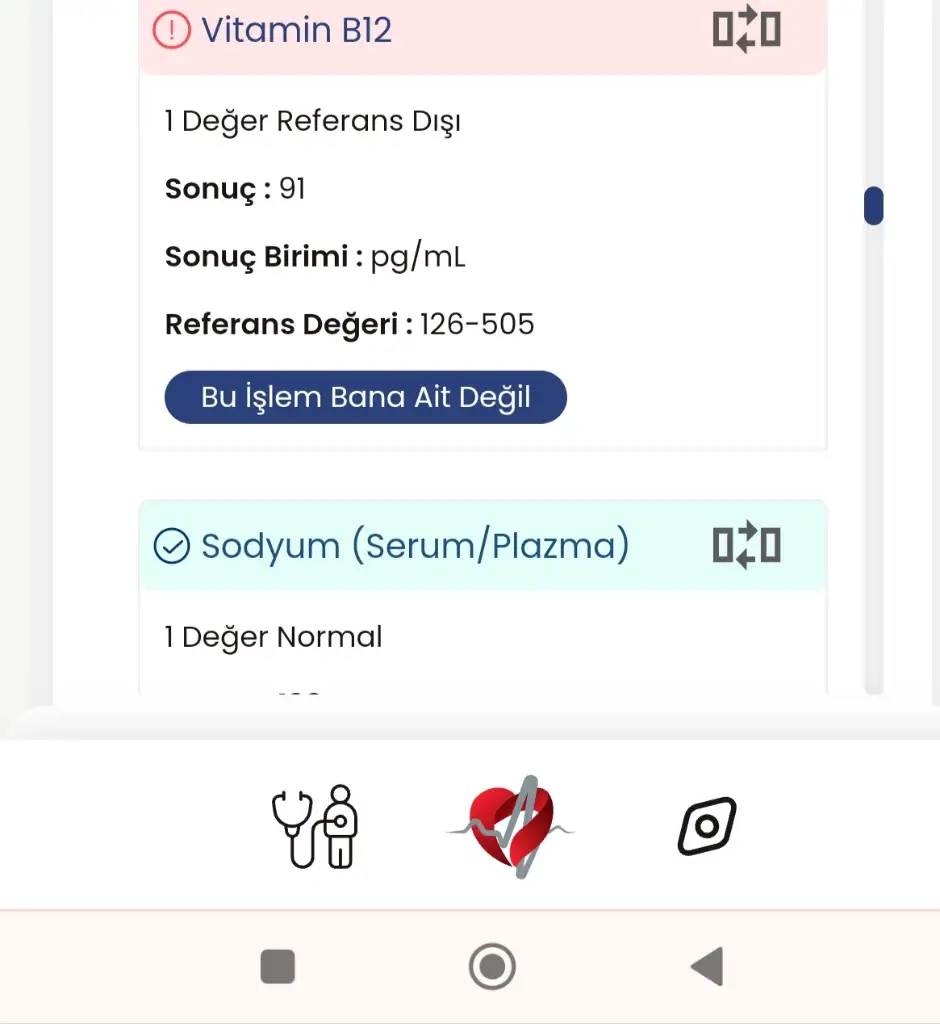Open compare icon next to Sodyum (Serum/Plazma)
This screenshot has height=1024, width=940.
click(x=746, y=546)
